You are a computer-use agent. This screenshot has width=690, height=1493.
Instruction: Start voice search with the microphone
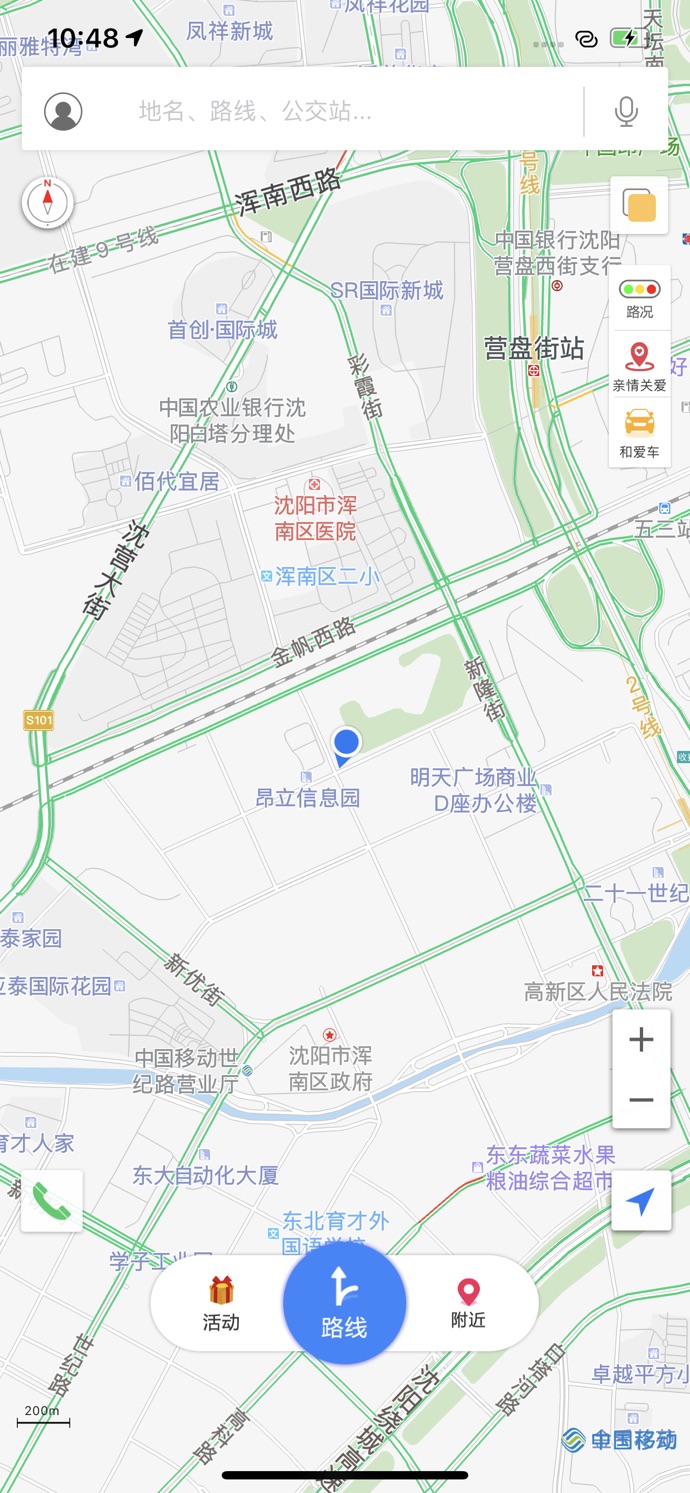coord(626,111)
